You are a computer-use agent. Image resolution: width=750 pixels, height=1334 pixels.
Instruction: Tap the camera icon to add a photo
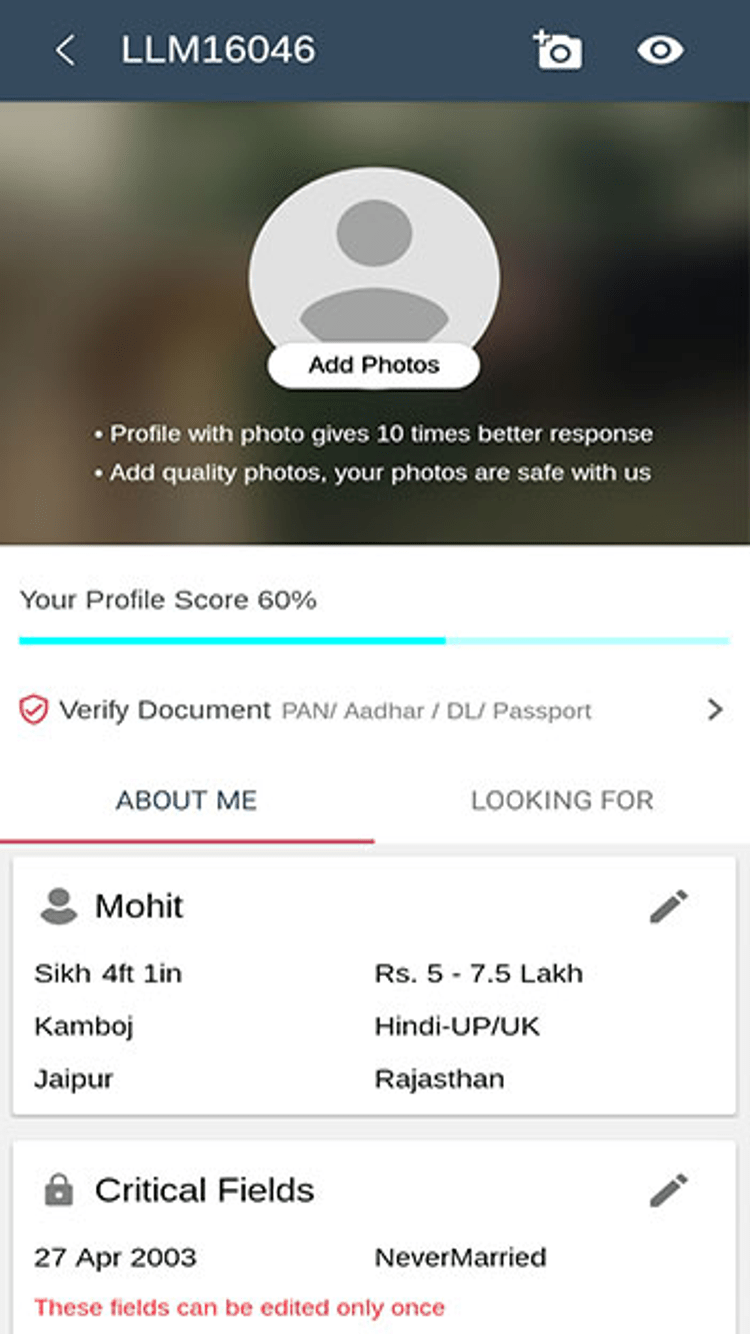tap(557, 50)
